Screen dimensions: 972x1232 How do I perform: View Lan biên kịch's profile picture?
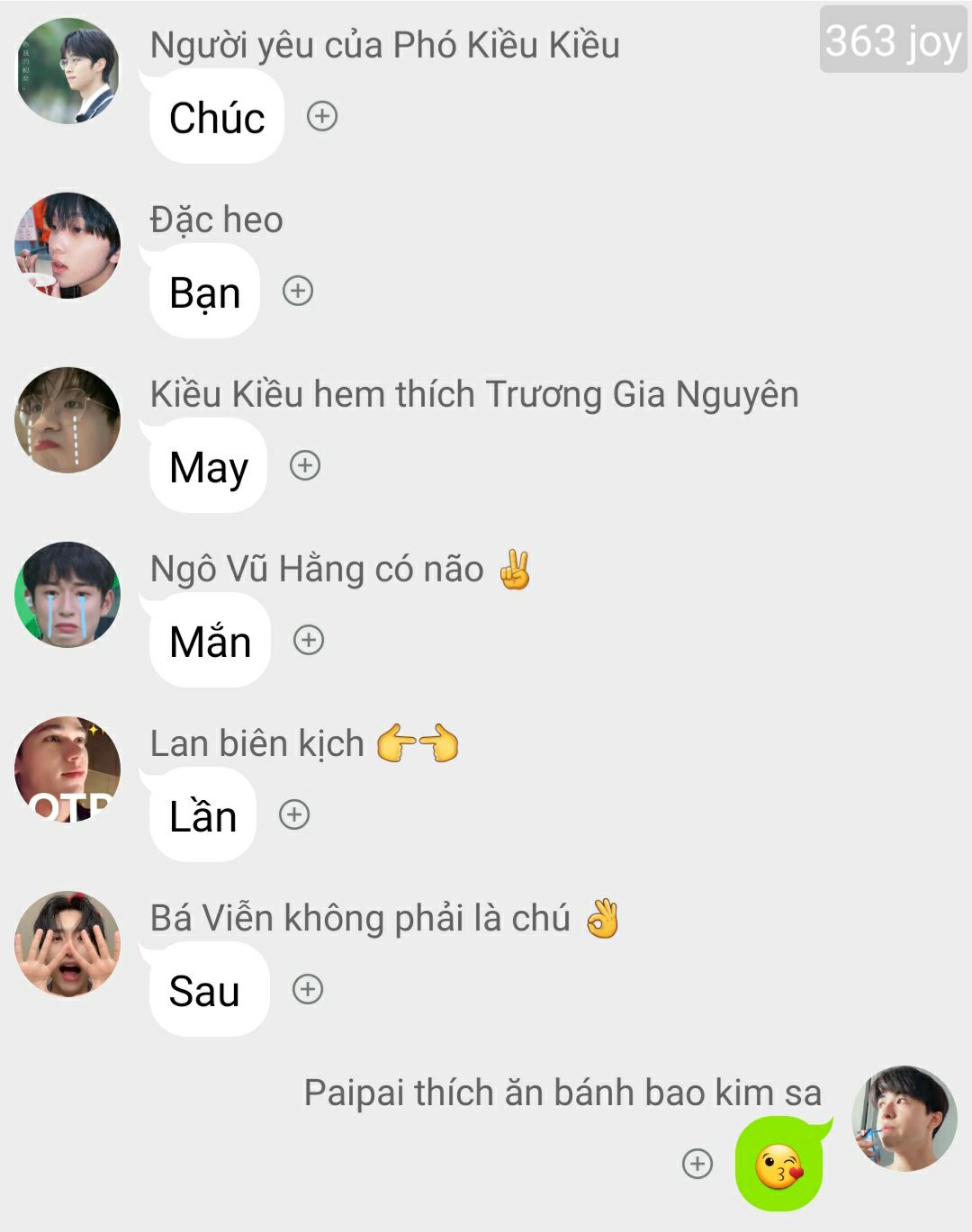click(x=68, y=769)
